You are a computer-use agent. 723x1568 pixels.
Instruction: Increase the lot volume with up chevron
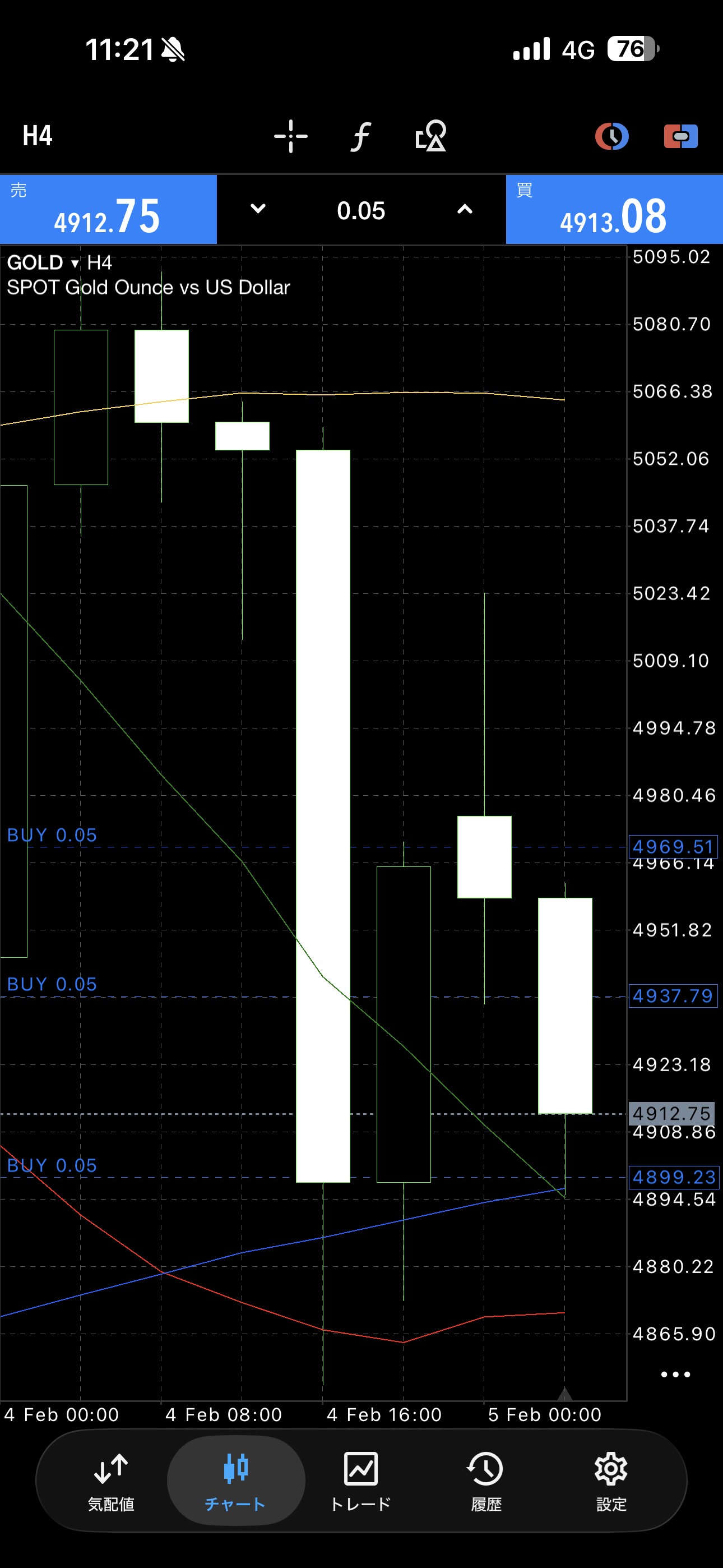(465, 209)
